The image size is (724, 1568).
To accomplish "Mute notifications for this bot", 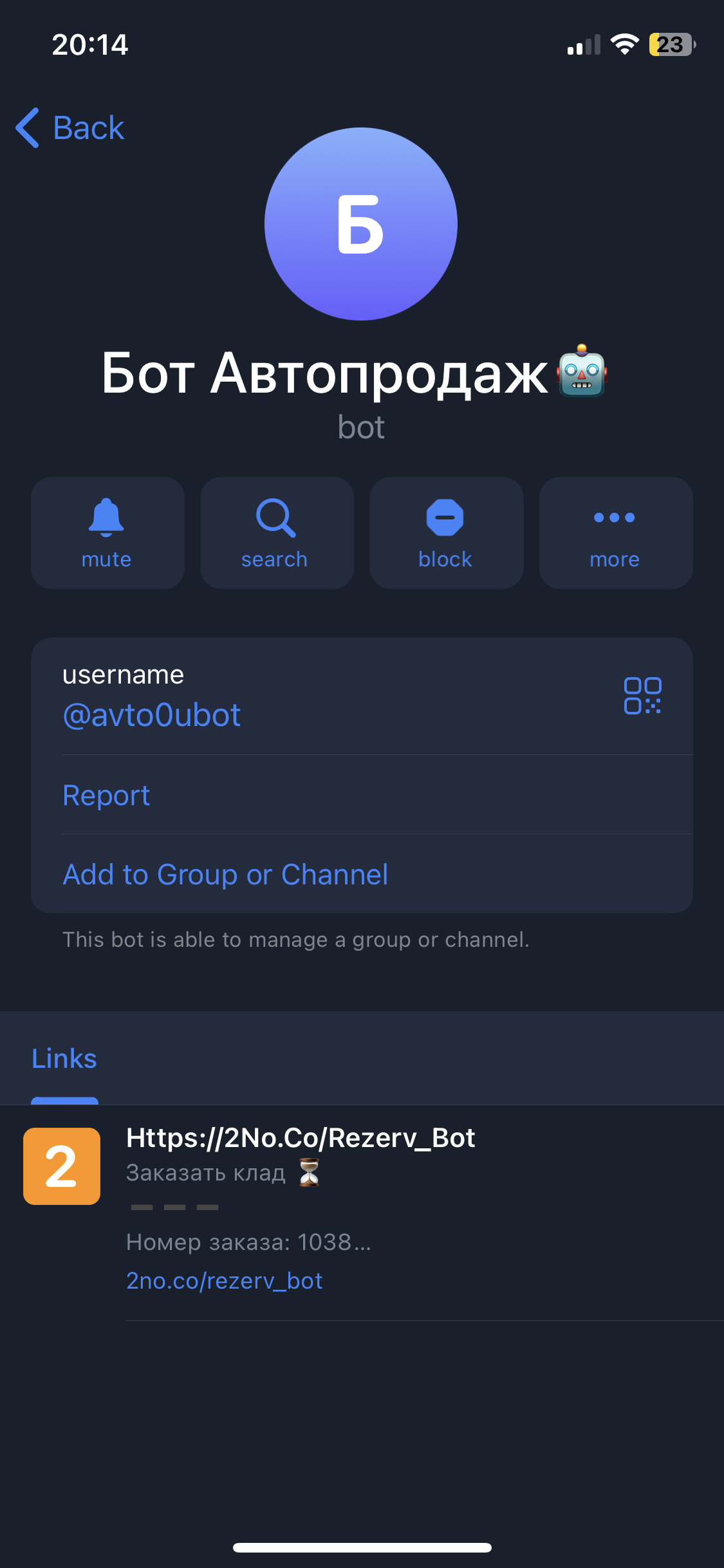I will pos(107,533).
